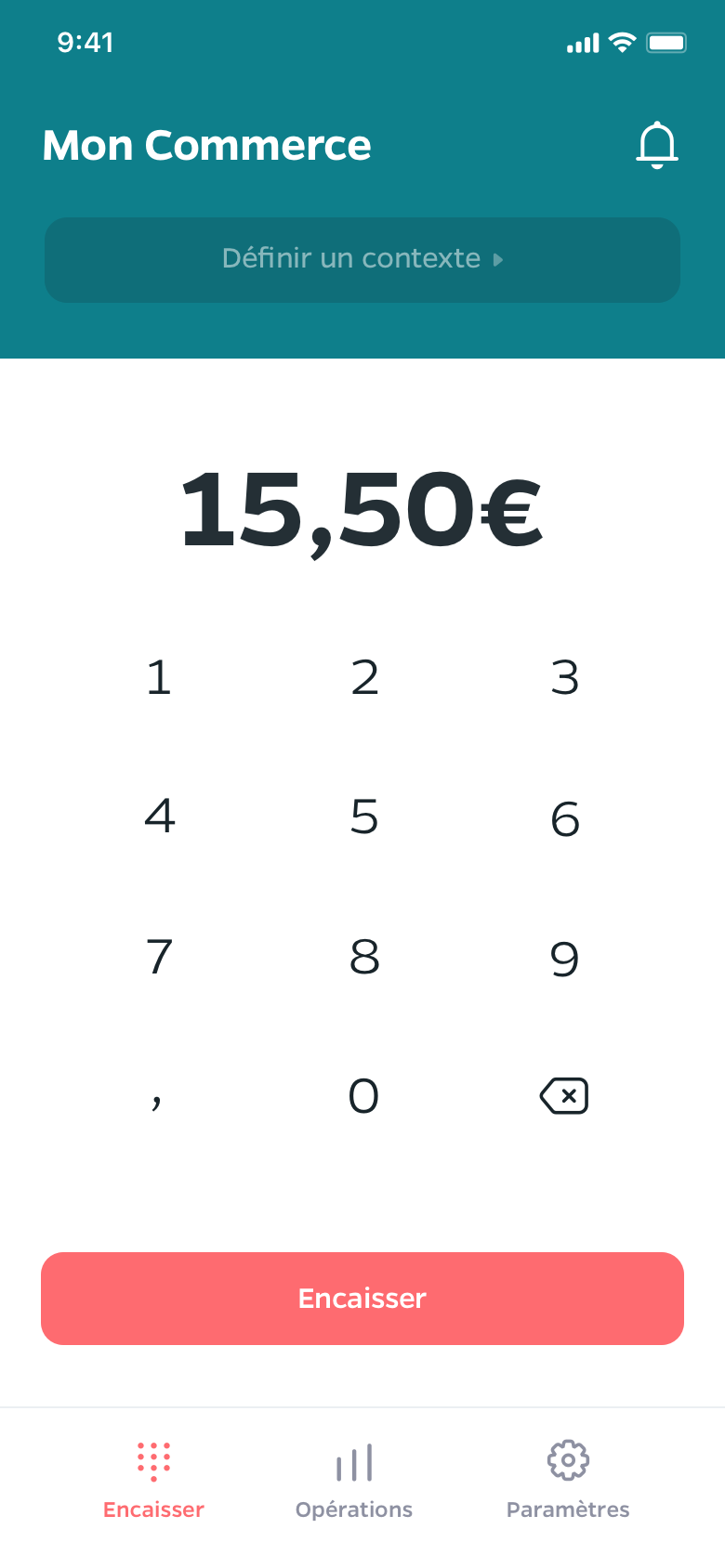This screenshot has height=1568, width=725.
Task: Tap keypad number 5
Action: (364, 817)
